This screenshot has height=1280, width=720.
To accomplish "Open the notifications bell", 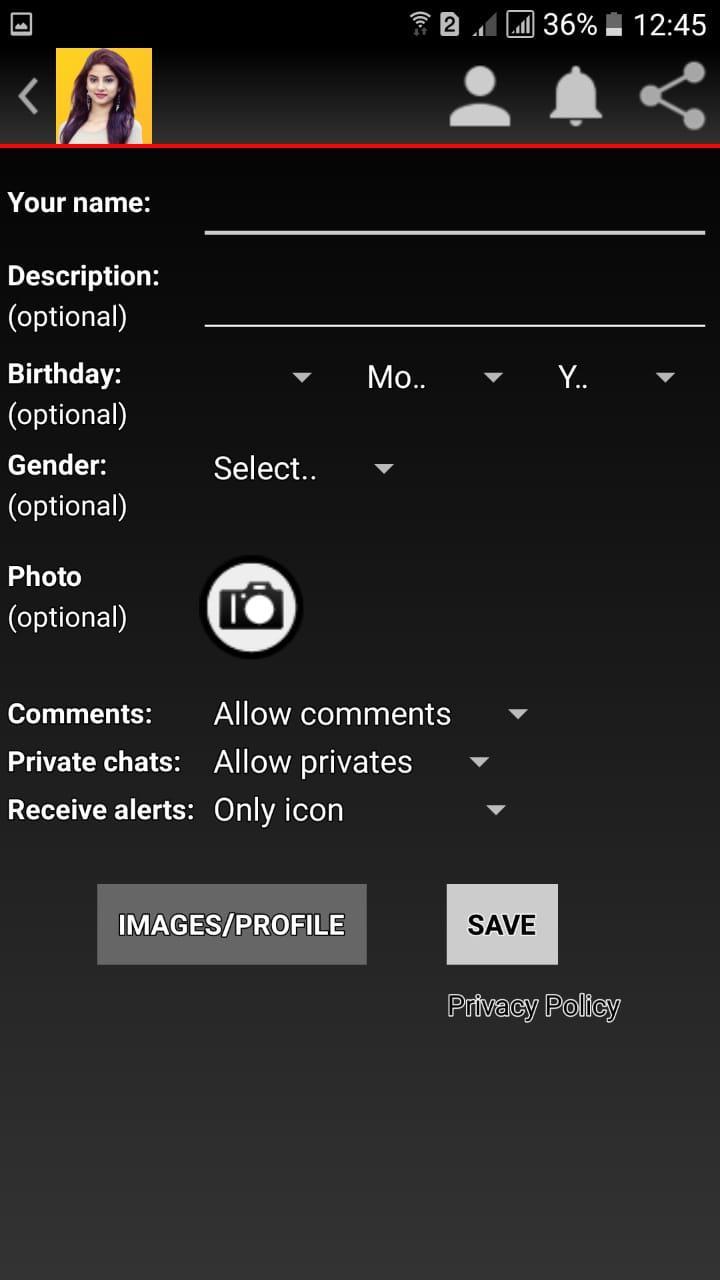I will tap(575, 97).
